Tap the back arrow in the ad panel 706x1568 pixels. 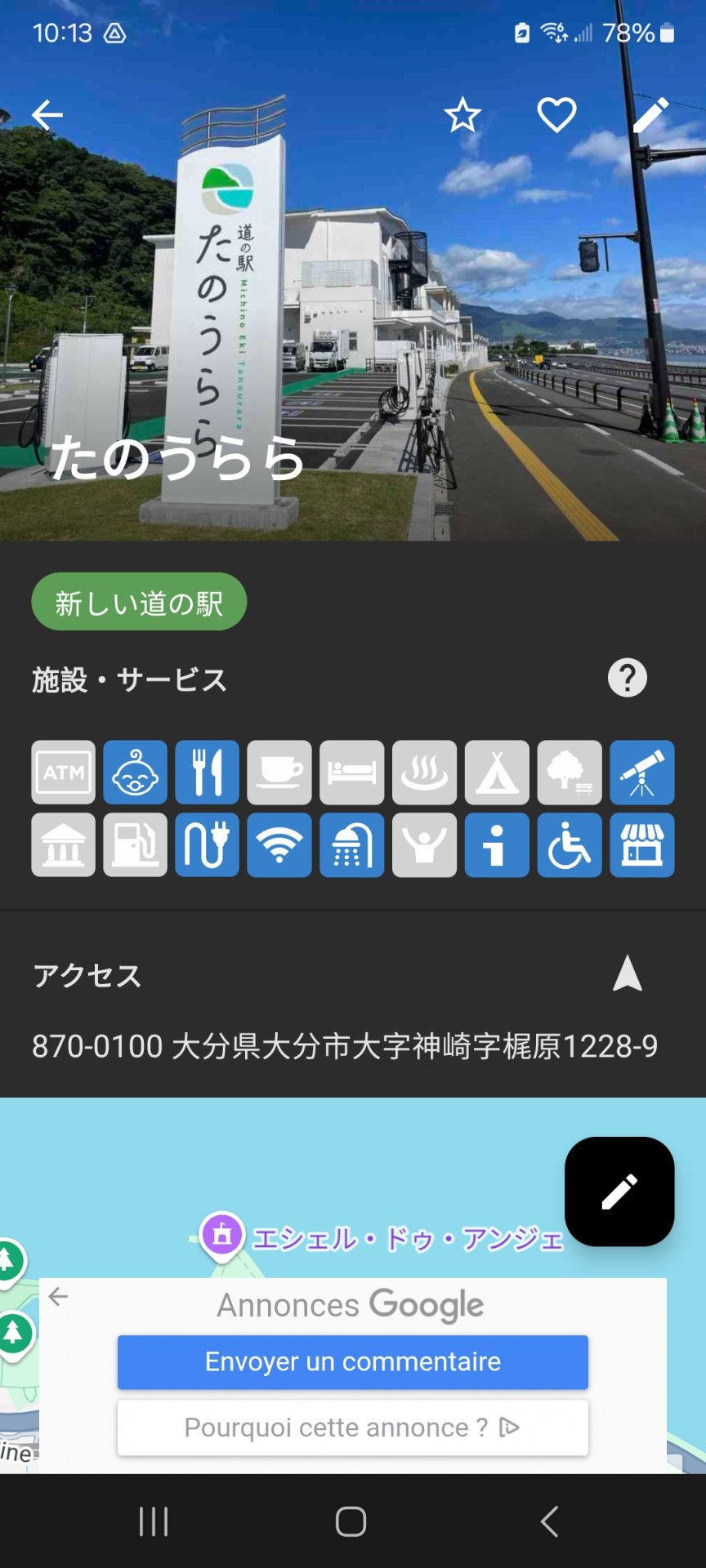click(x=59, y=1296)
